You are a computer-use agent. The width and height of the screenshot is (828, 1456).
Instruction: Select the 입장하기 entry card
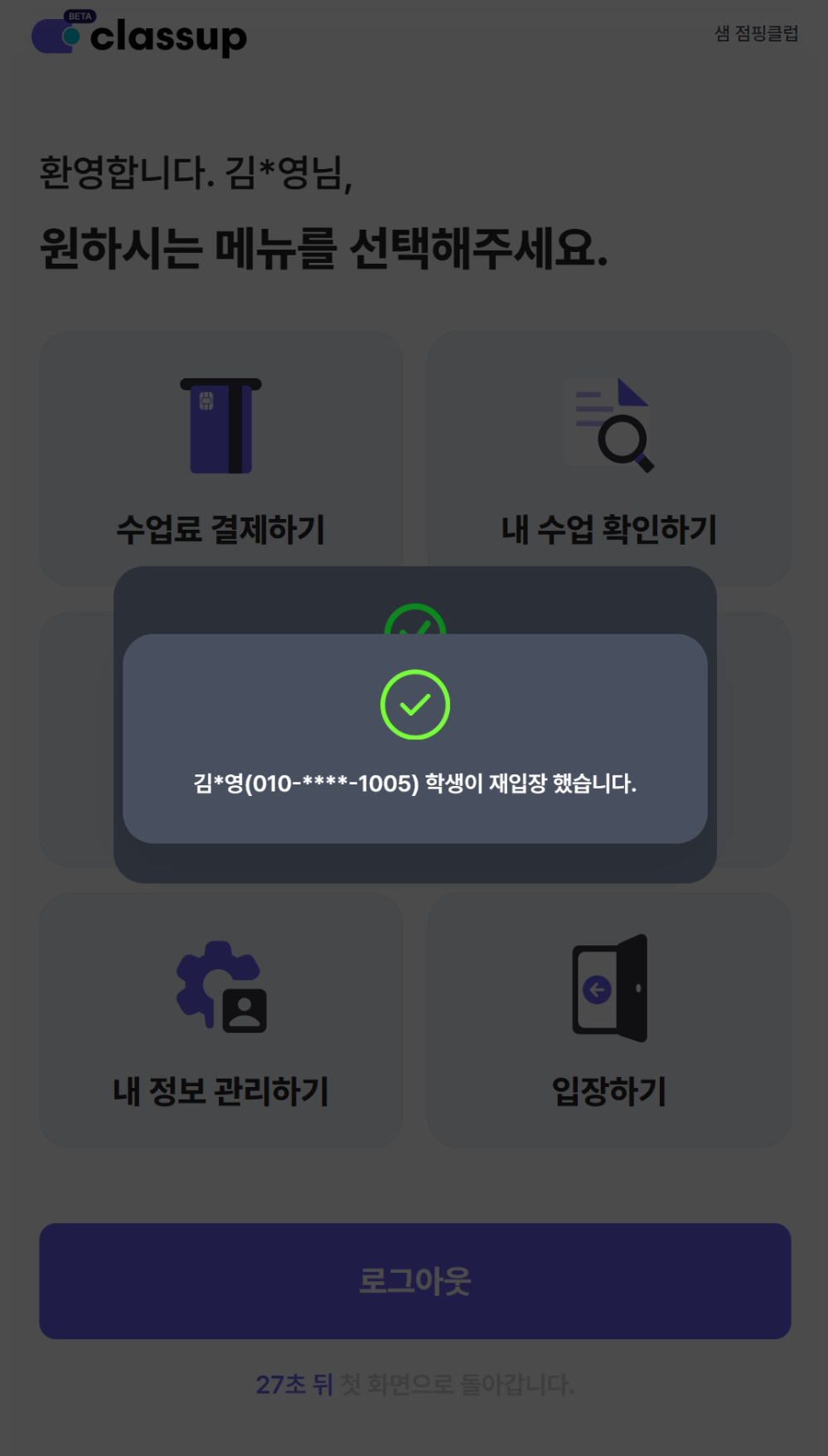coord(608,1020)
